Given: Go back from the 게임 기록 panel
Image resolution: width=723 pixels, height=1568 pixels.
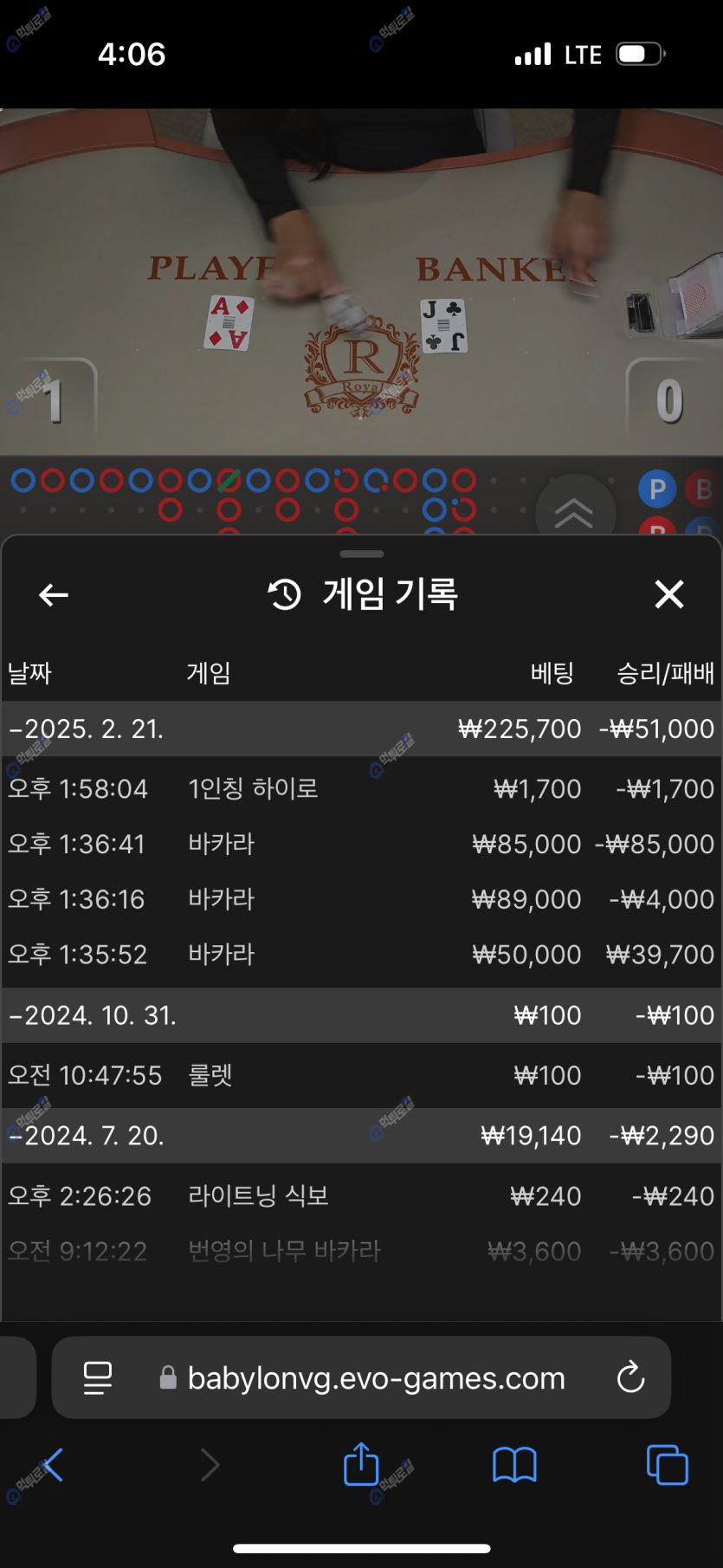Looking at the screenshot, I should tap(54, 595).
